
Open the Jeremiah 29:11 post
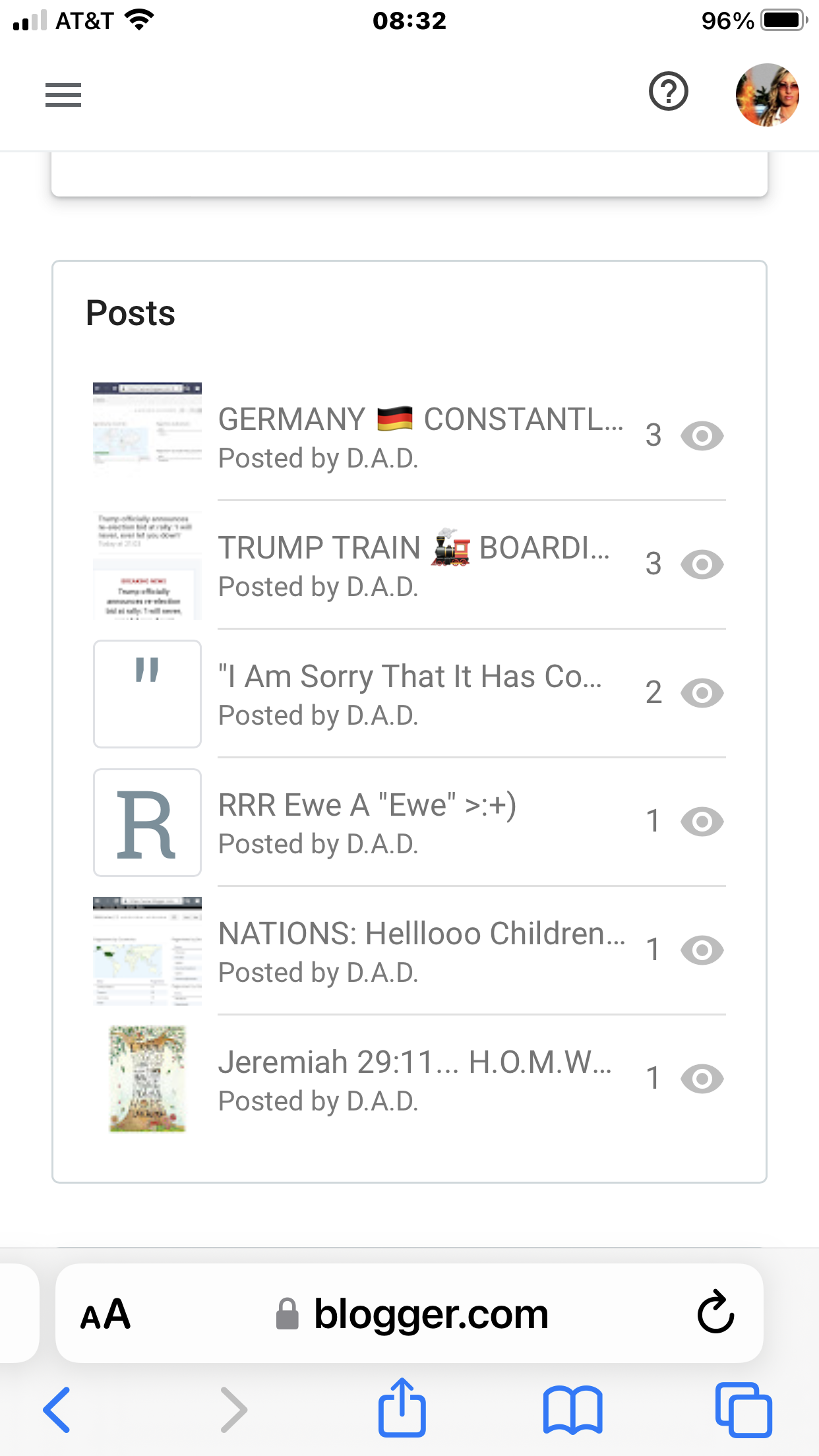pyautogui.click(x=409, y=1079)
